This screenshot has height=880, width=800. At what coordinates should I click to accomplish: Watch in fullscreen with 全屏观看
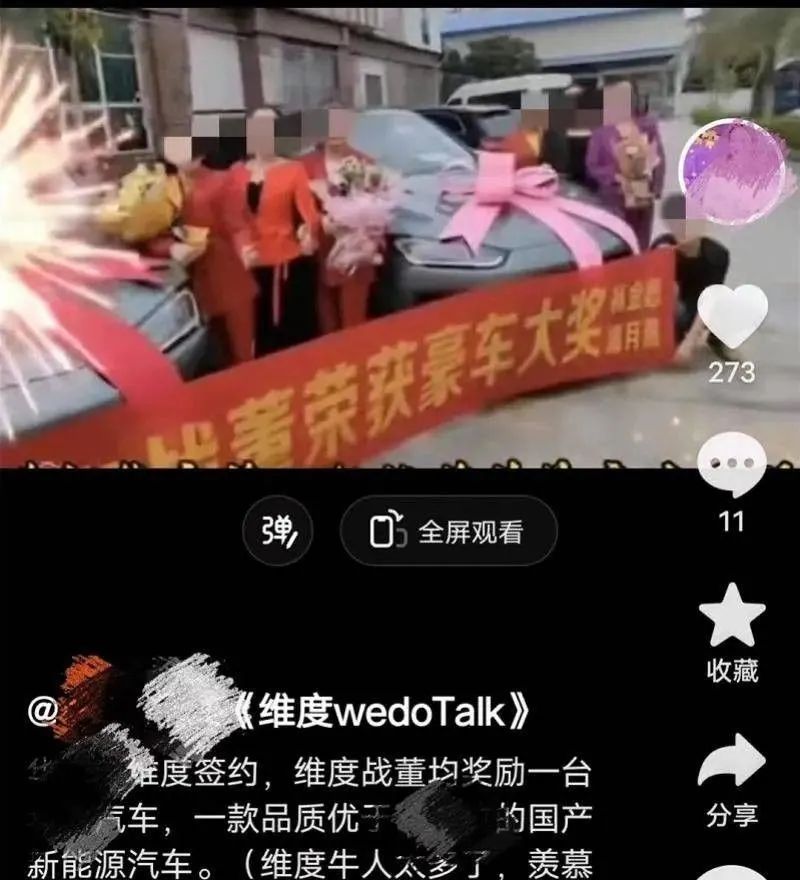point(448,531)
